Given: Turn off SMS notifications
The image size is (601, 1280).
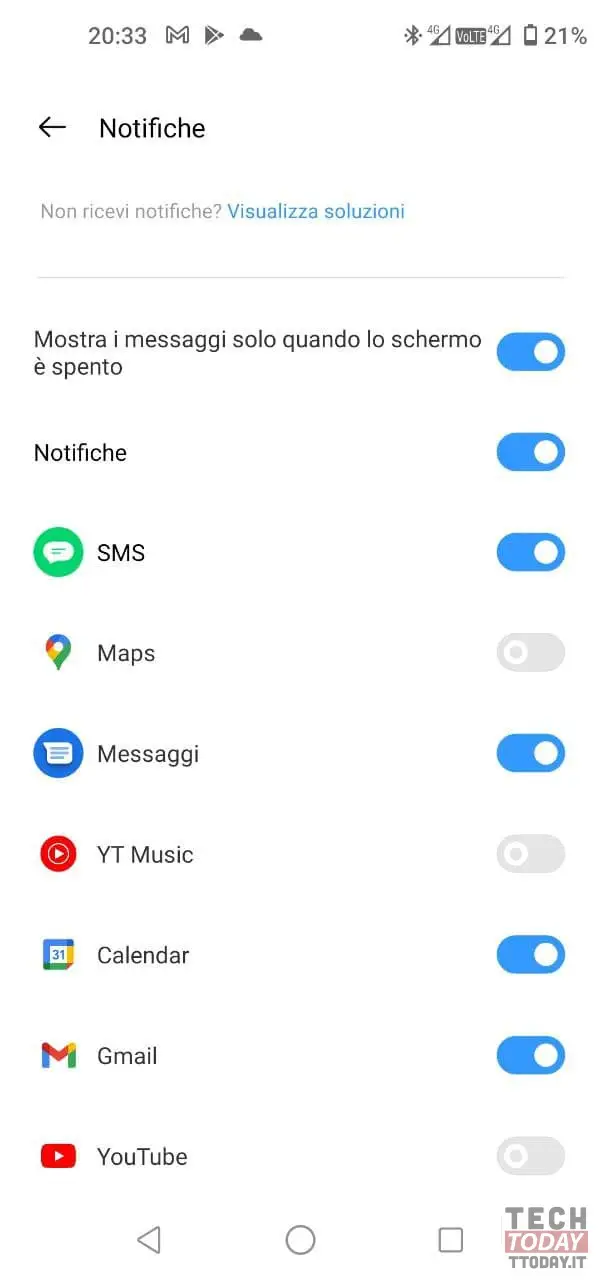Looking at the screenshot, I should (531, 552).
